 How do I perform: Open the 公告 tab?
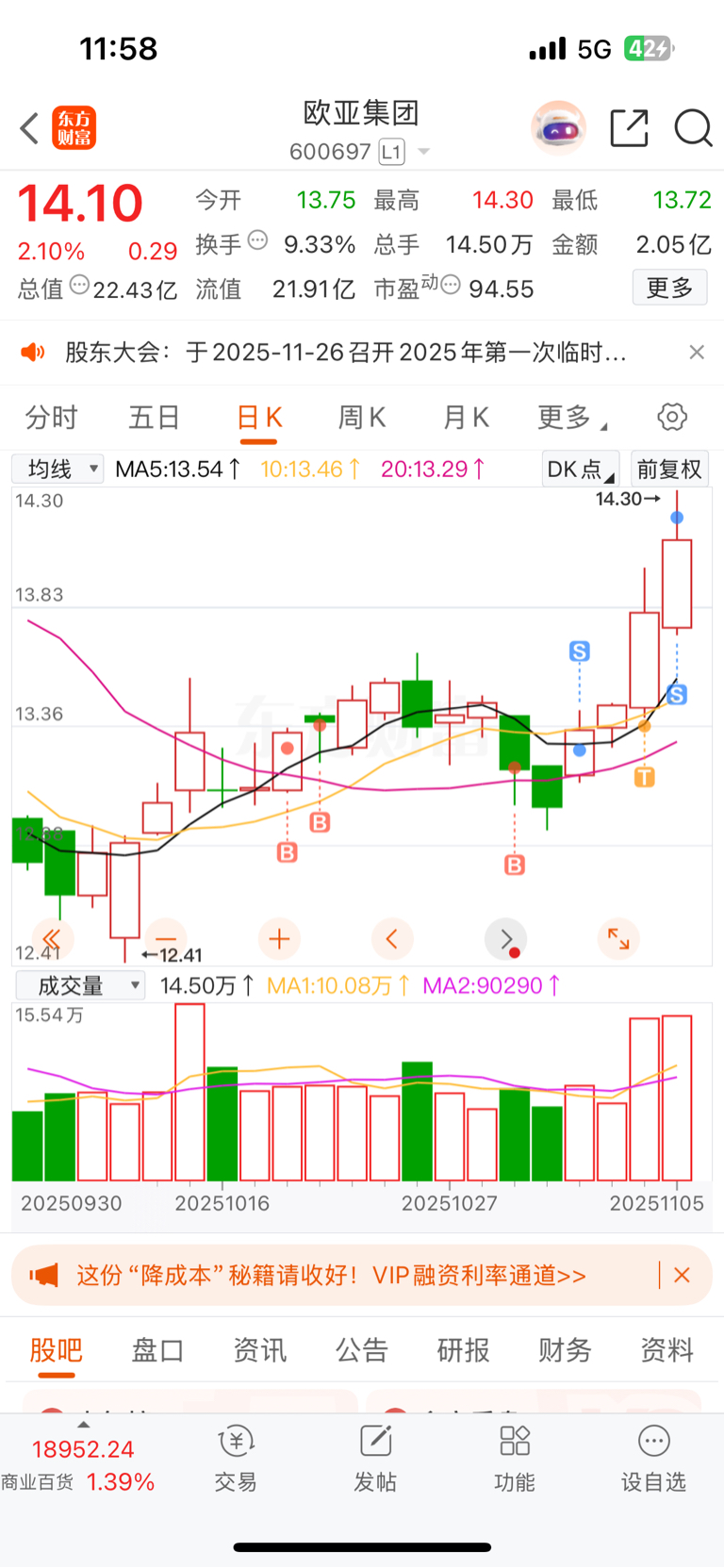(x=362, y=1350)
